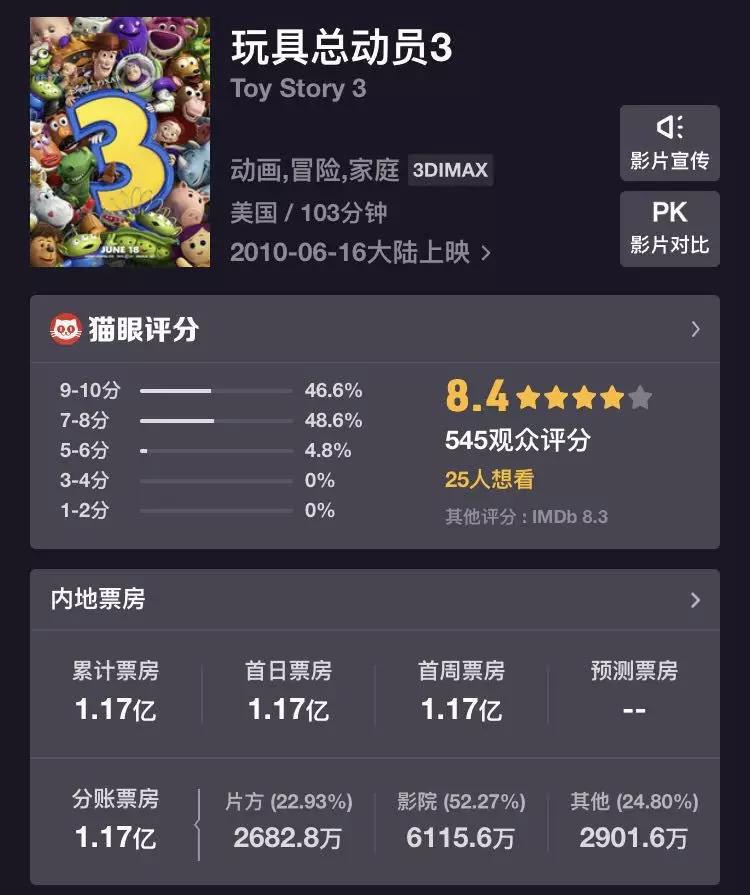Open the 影片宣传 promotion section
Screen dimensions: 750x895
[x=670, y=158]
